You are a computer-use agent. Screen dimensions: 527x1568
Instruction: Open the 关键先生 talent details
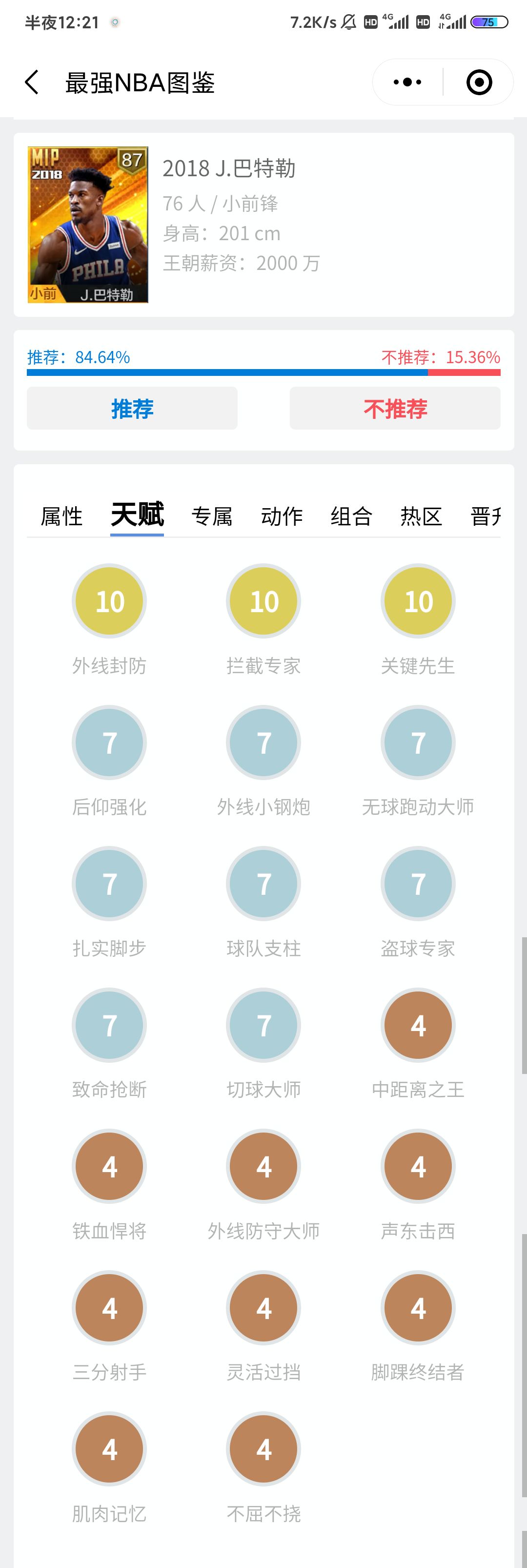tap(418, 601)
